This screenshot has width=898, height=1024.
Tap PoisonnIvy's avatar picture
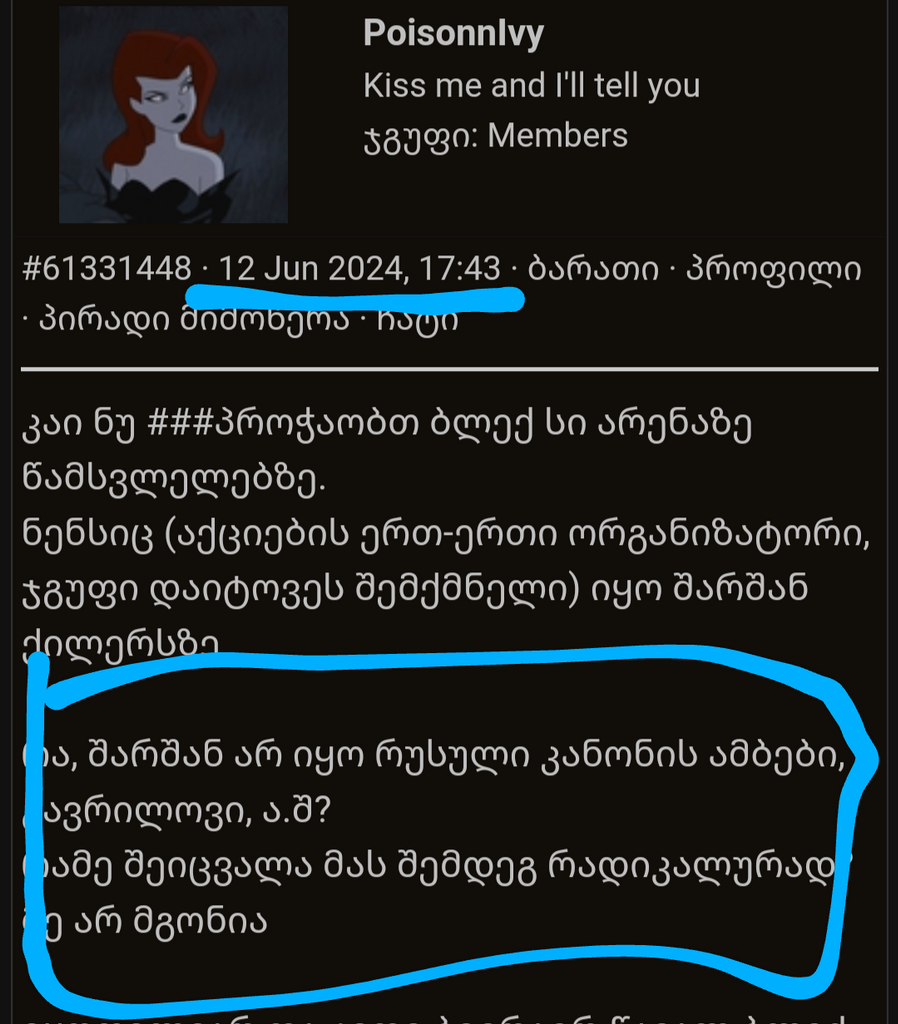coord(174,114)
